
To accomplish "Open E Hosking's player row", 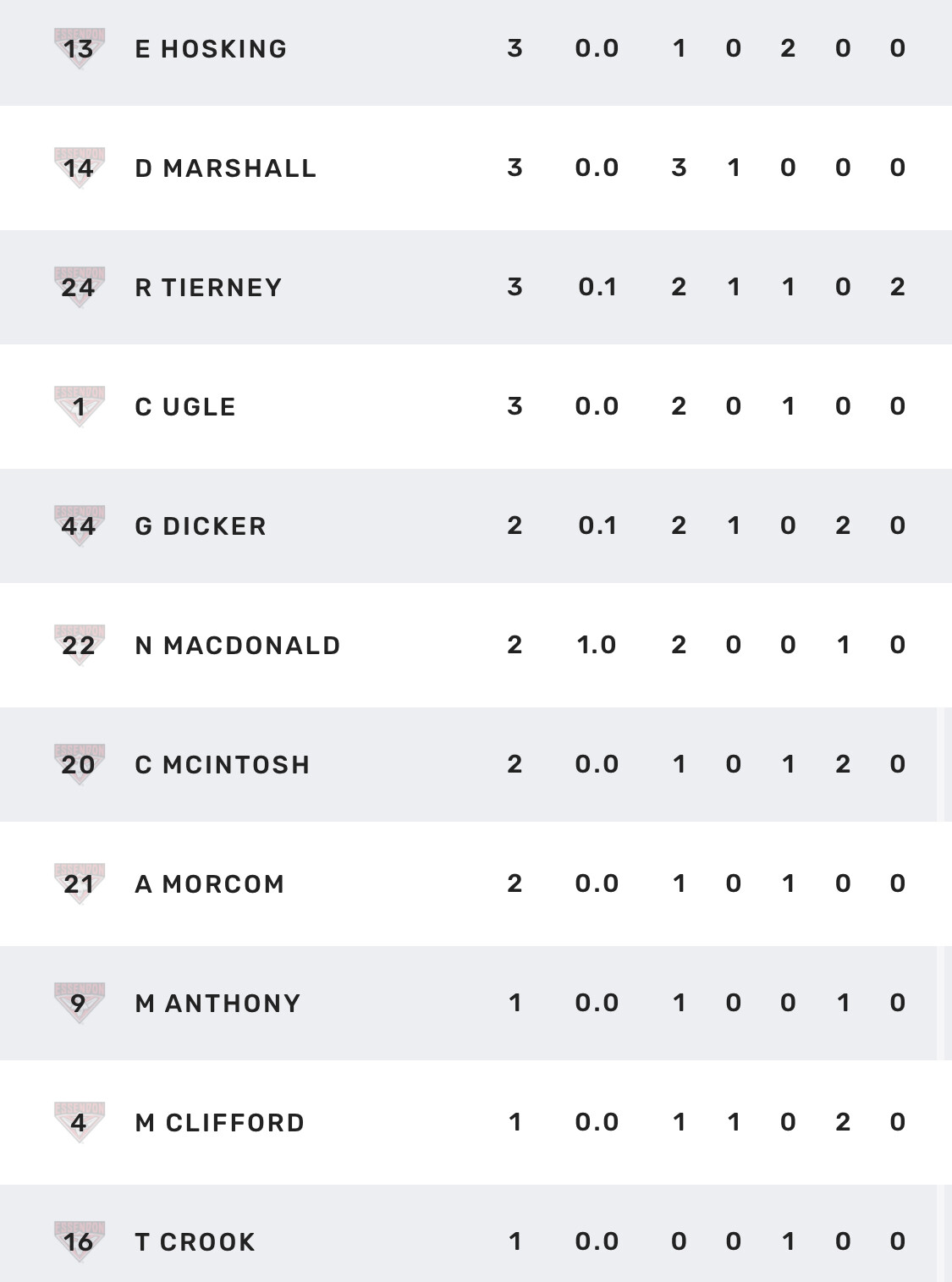I will pyautogui.click(x=476, y=48).
